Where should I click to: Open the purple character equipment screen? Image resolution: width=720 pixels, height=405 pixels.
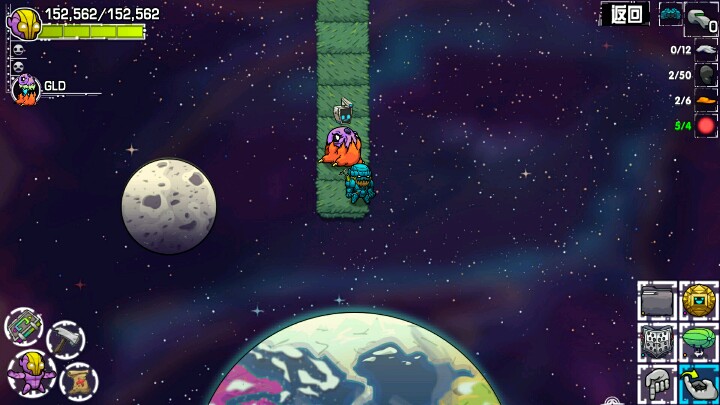coord(30,369)
